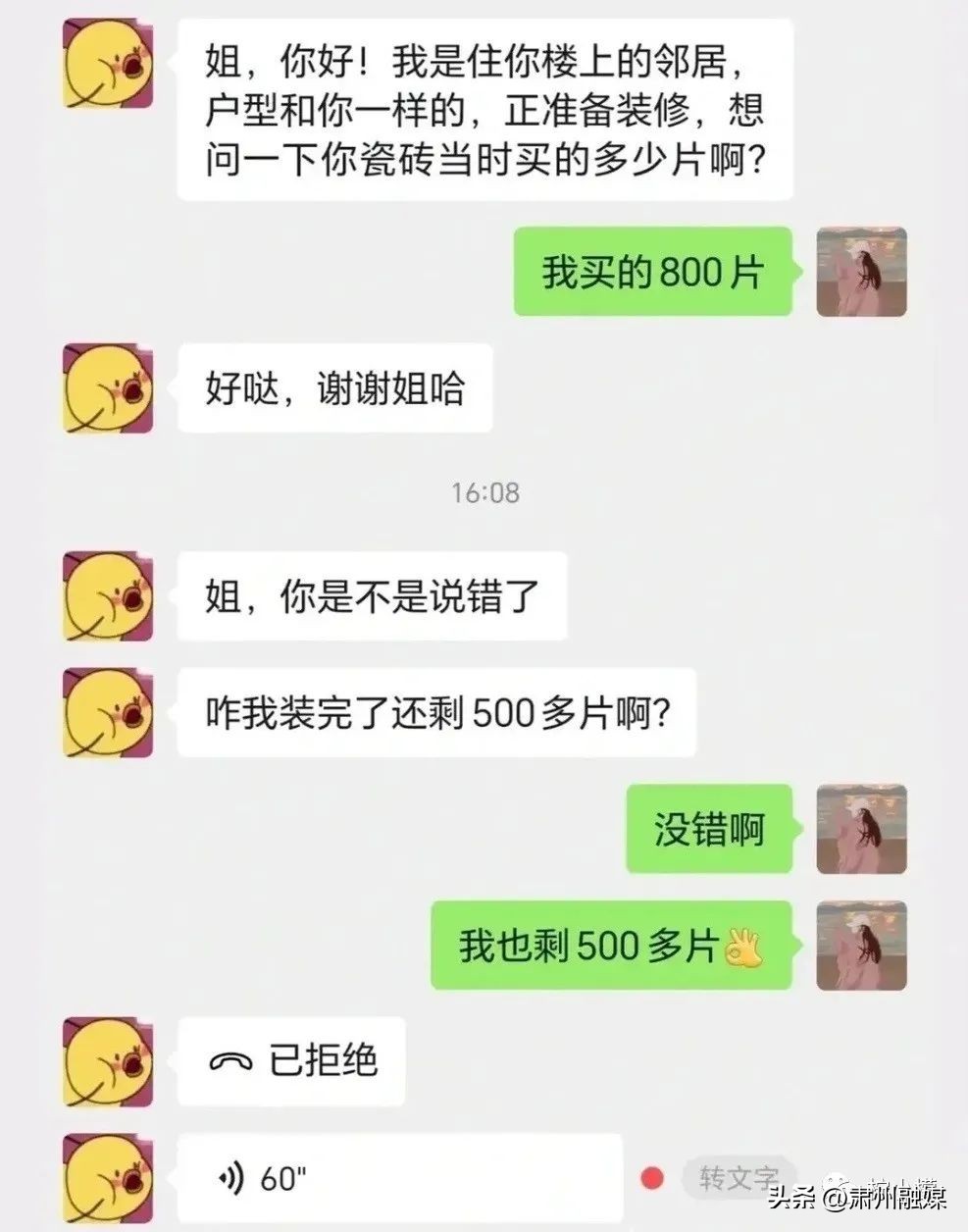
Task: Tap the reply 好哒，谢谢姐哈
Action: click(333, 389)
